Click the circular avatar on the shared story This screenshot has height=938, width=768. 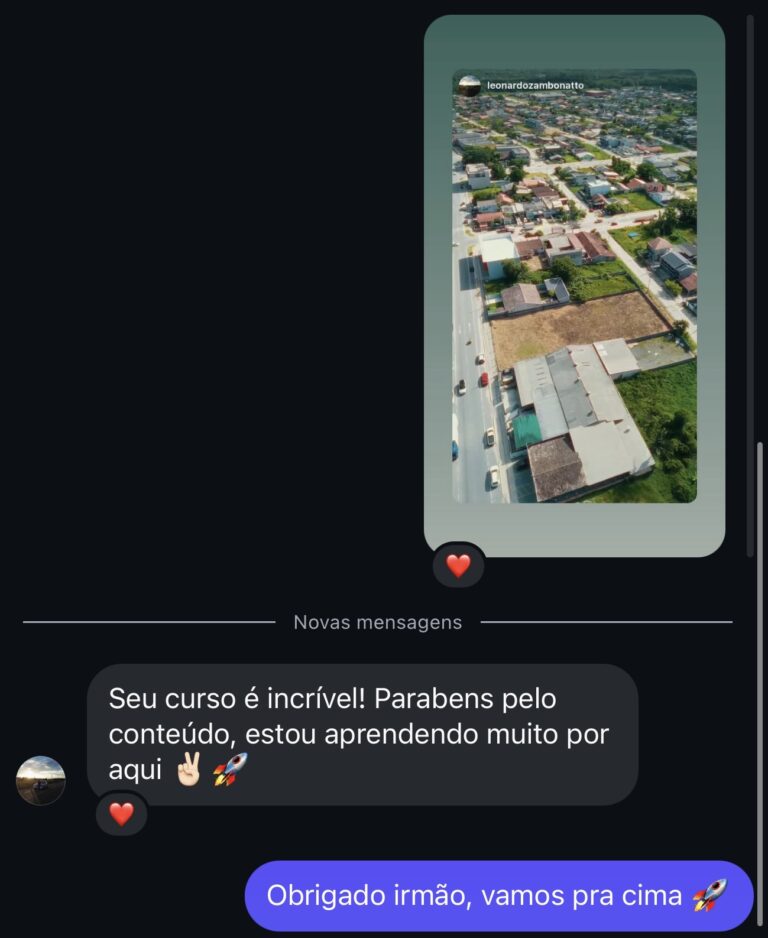pos(470,84)
